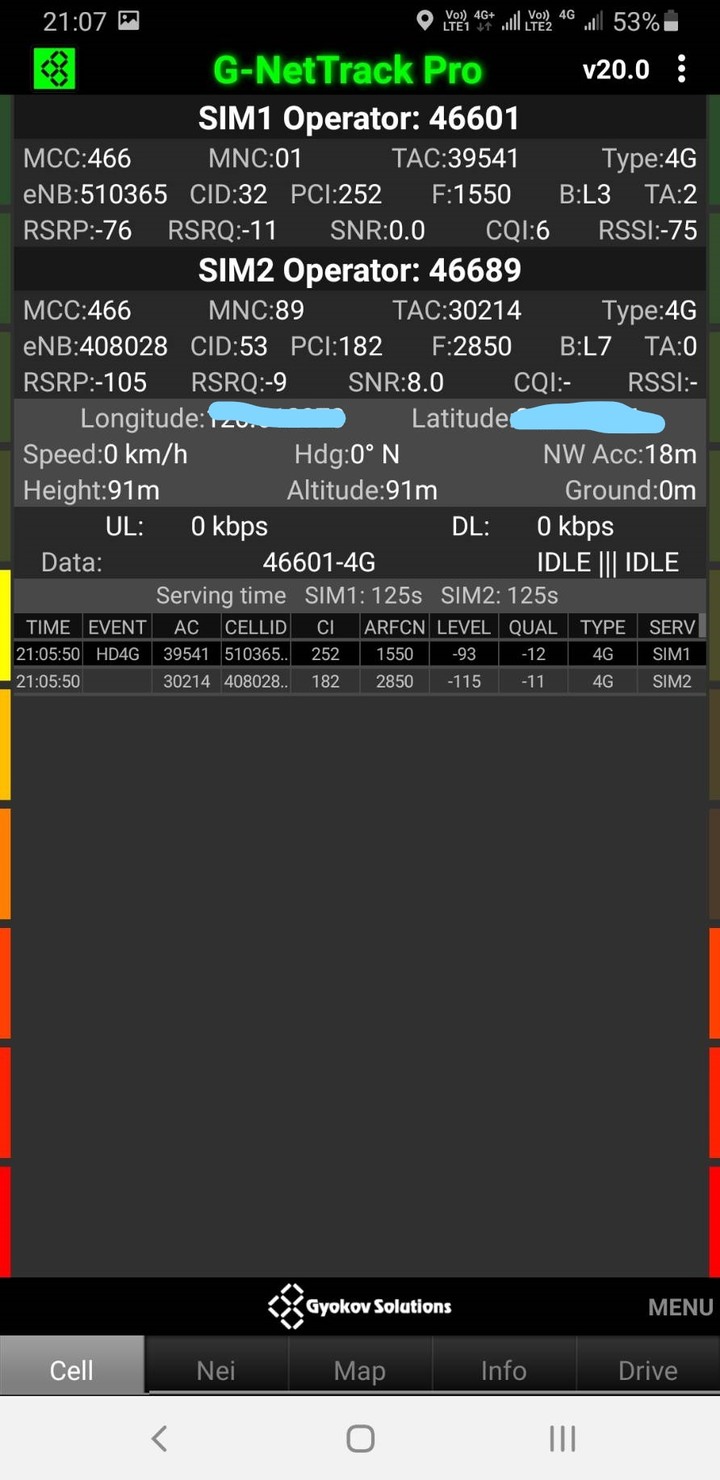Open the three-dot overflow menu
Image resolution: width=720 pixels, height=1480 pixels.
click(682, 69)
